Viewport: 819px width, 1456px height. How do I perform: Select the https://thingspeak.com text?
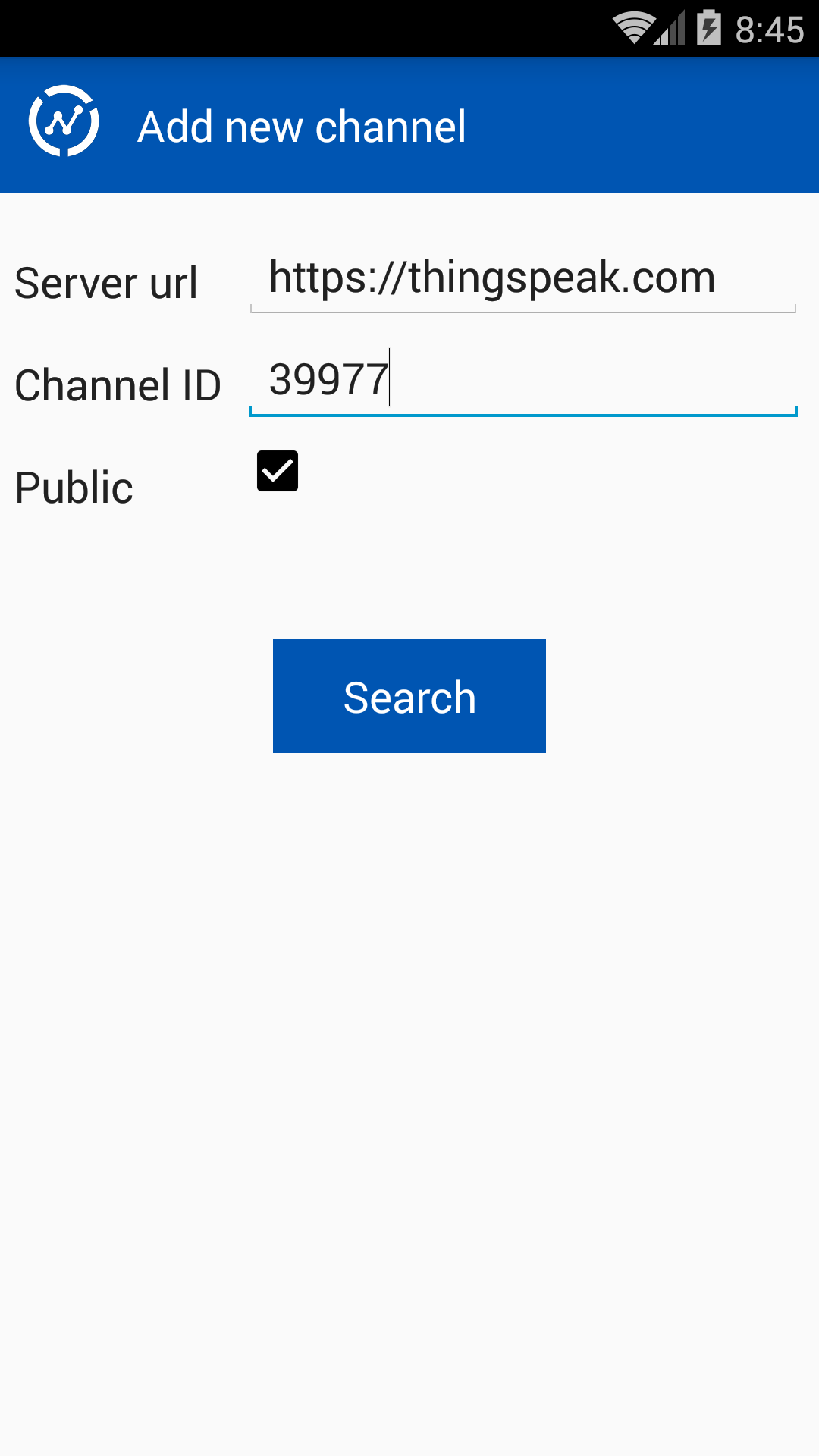click(491, 277)
